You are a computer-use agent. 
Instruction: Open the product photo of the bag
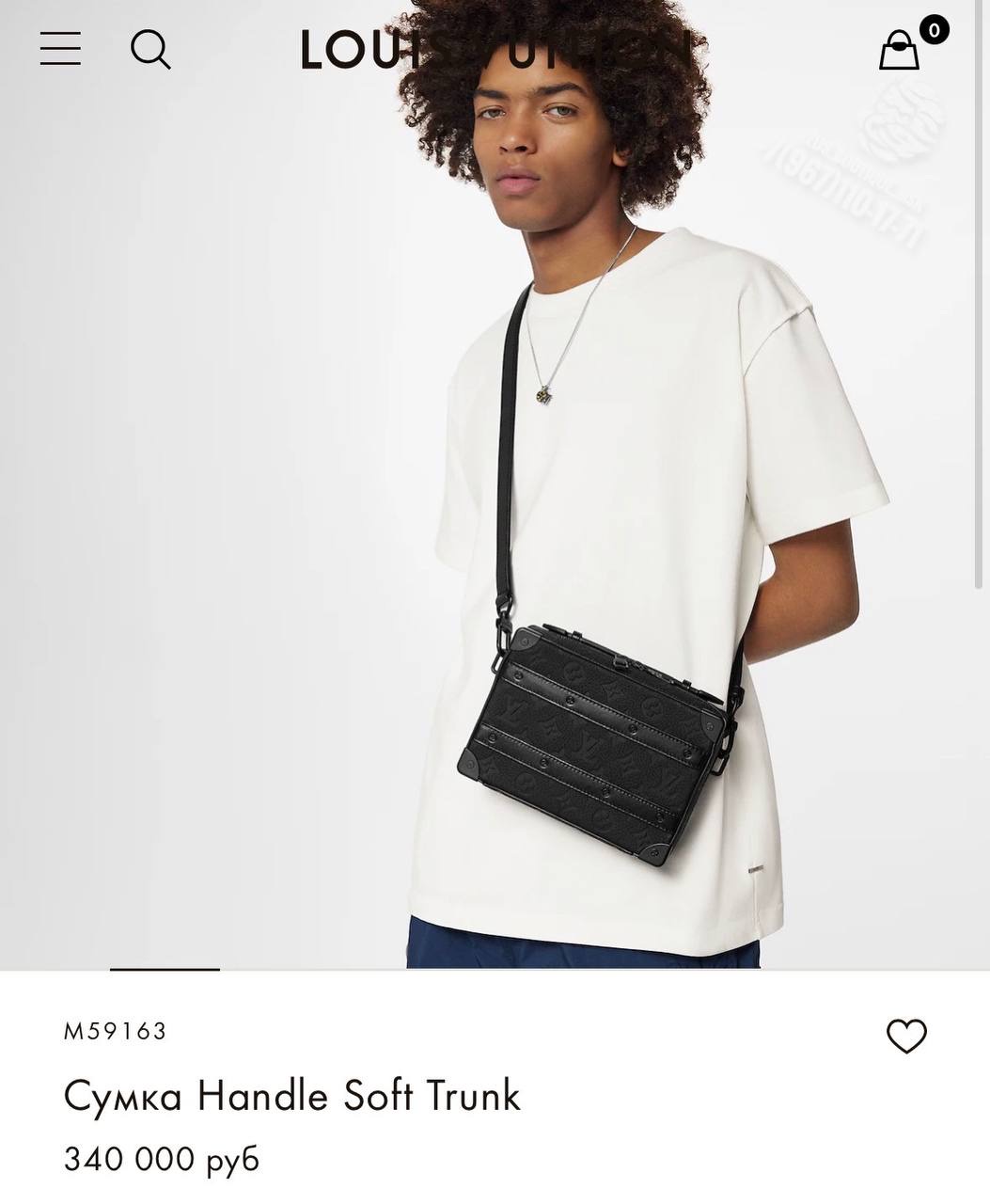tap(495, 484)
